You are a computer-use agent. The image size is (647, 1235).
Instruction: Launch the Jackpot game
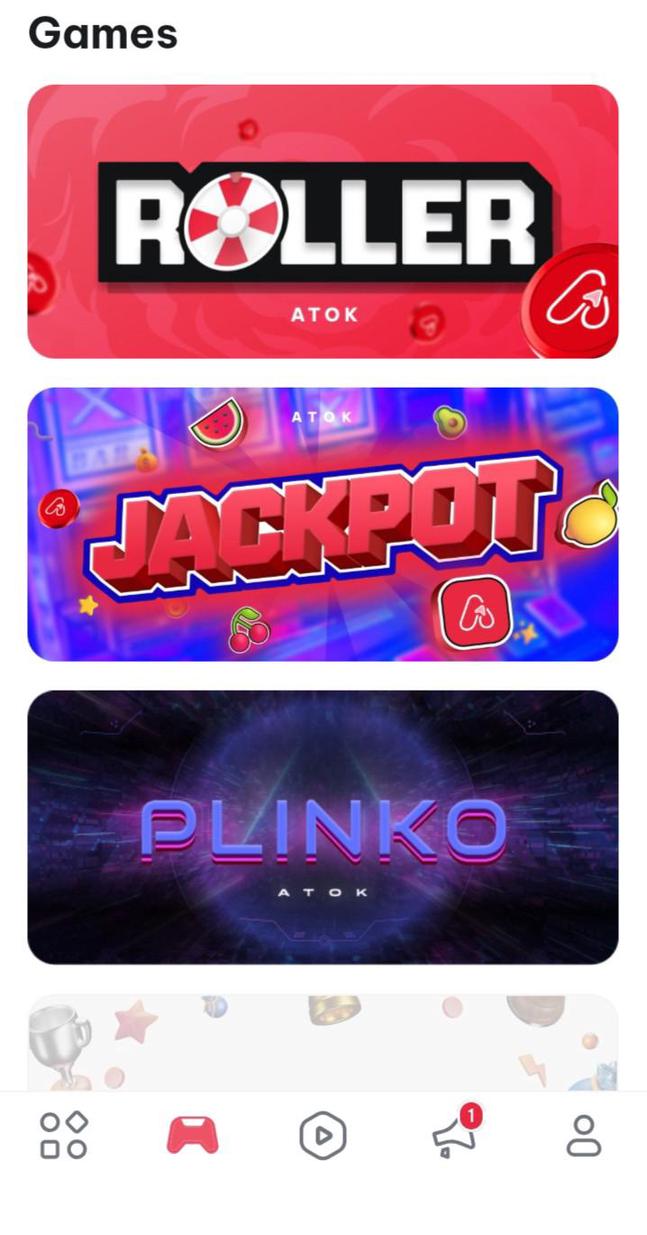pos(322,524)
